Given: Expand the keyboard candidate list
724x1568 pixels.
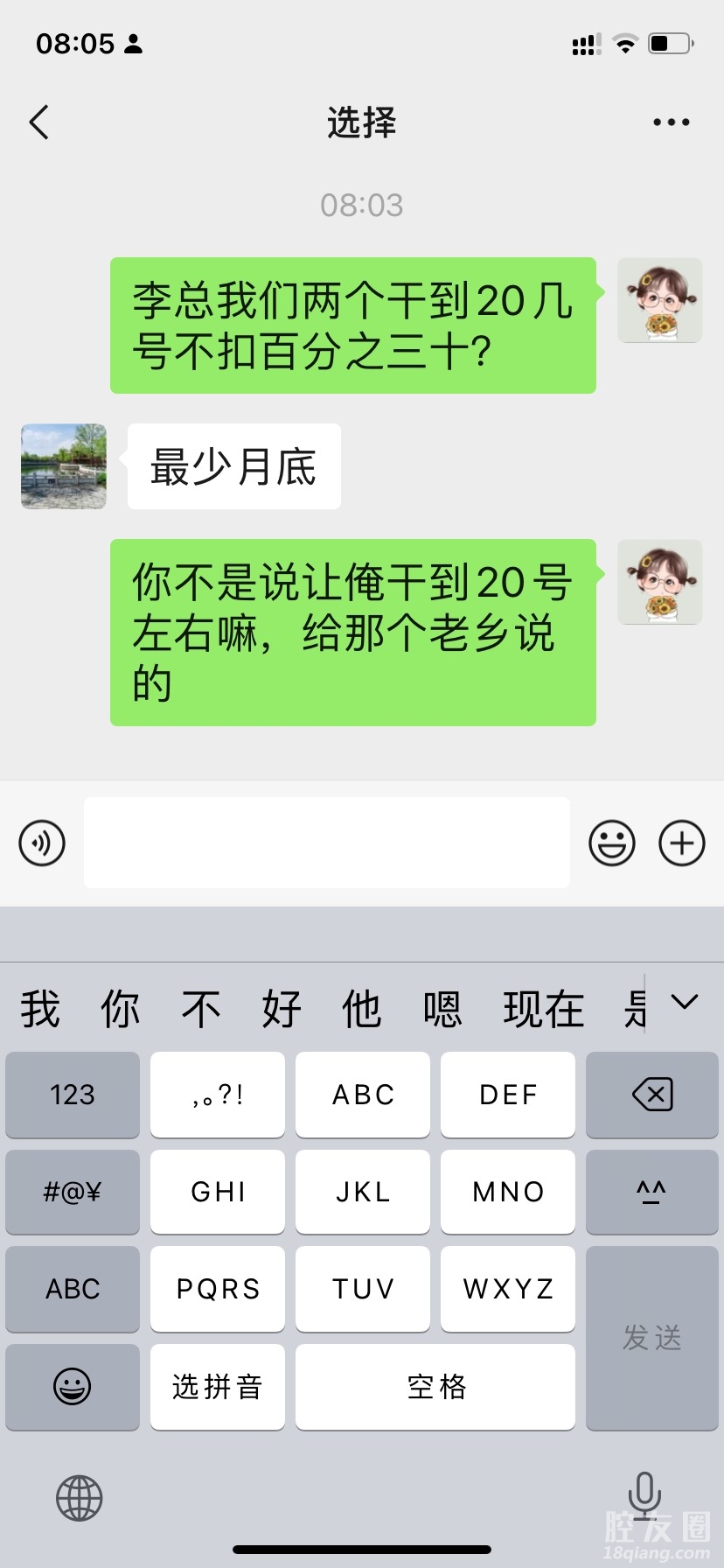Looking at the screenshot, I should pyautogui.click(x=684, y=1002).
